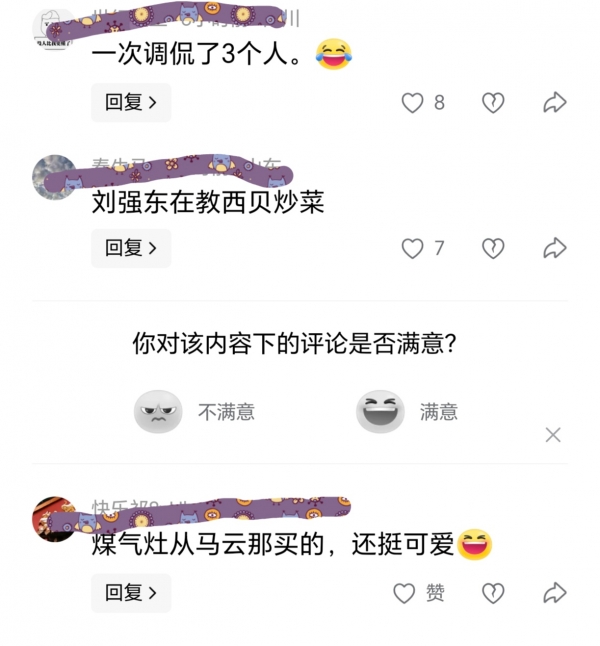Dislike the '刘强东在教西贝炒菜' comment

coord(492,248)
